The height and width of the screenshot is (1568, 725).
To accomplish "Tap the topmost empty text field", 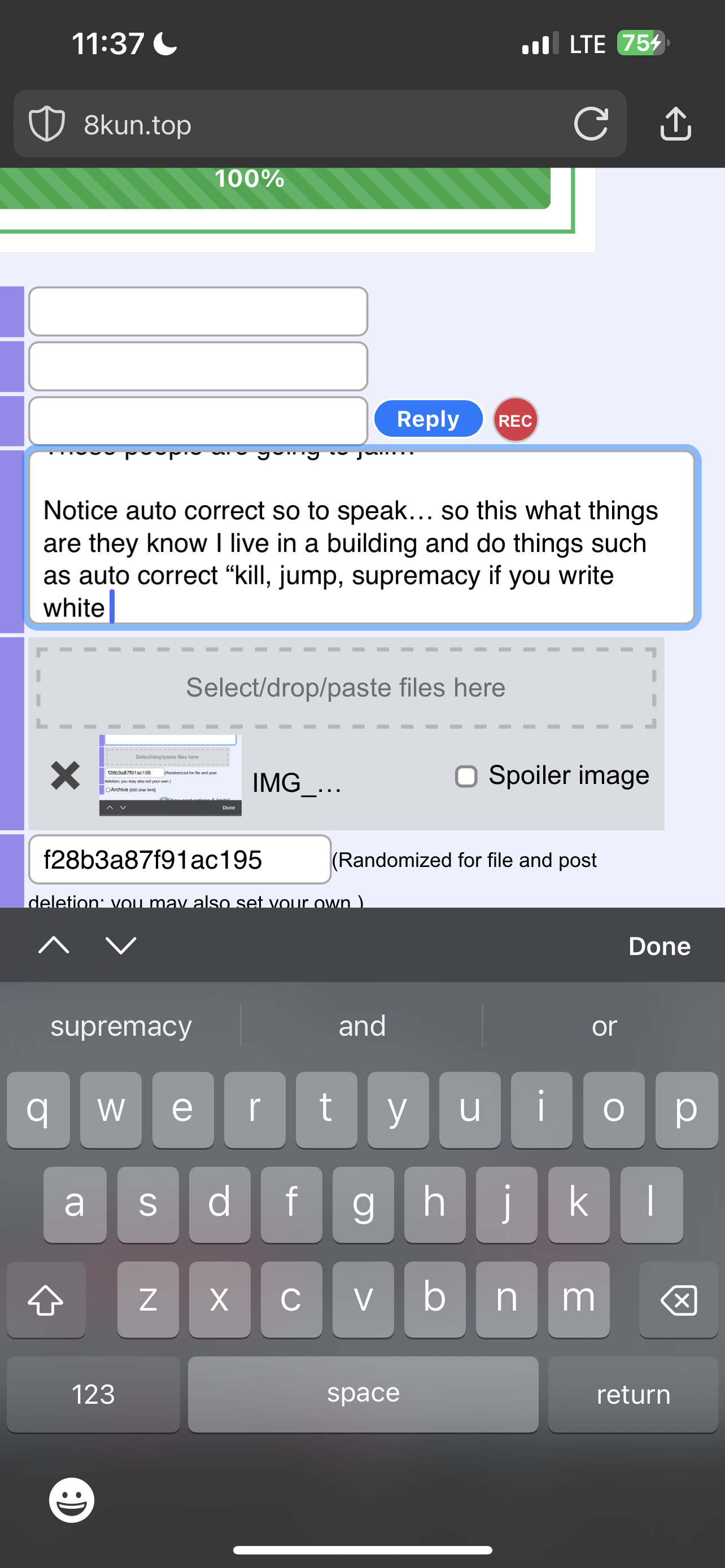I will 198,312.
